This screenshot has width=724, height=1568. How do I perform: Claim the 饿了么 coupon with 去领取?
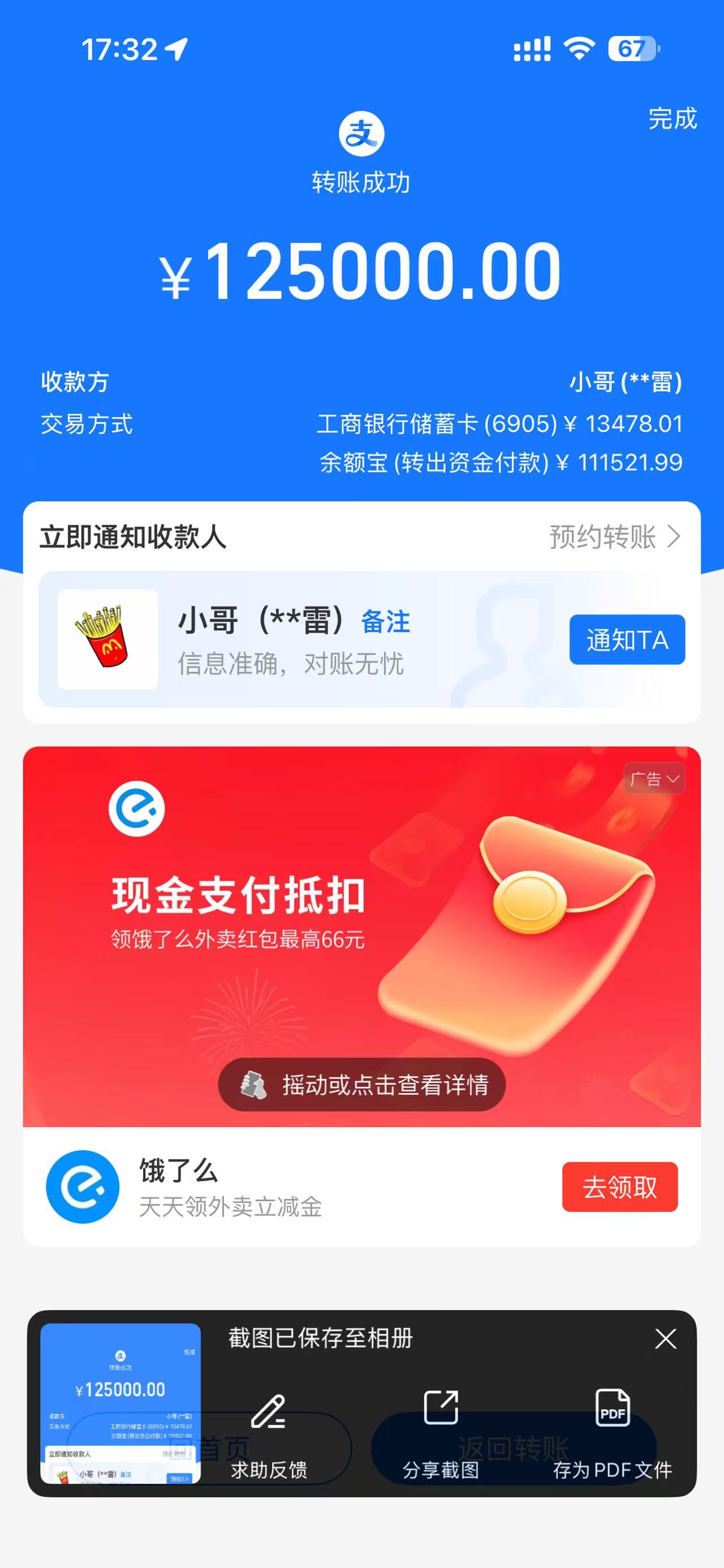click(619, 1186)
